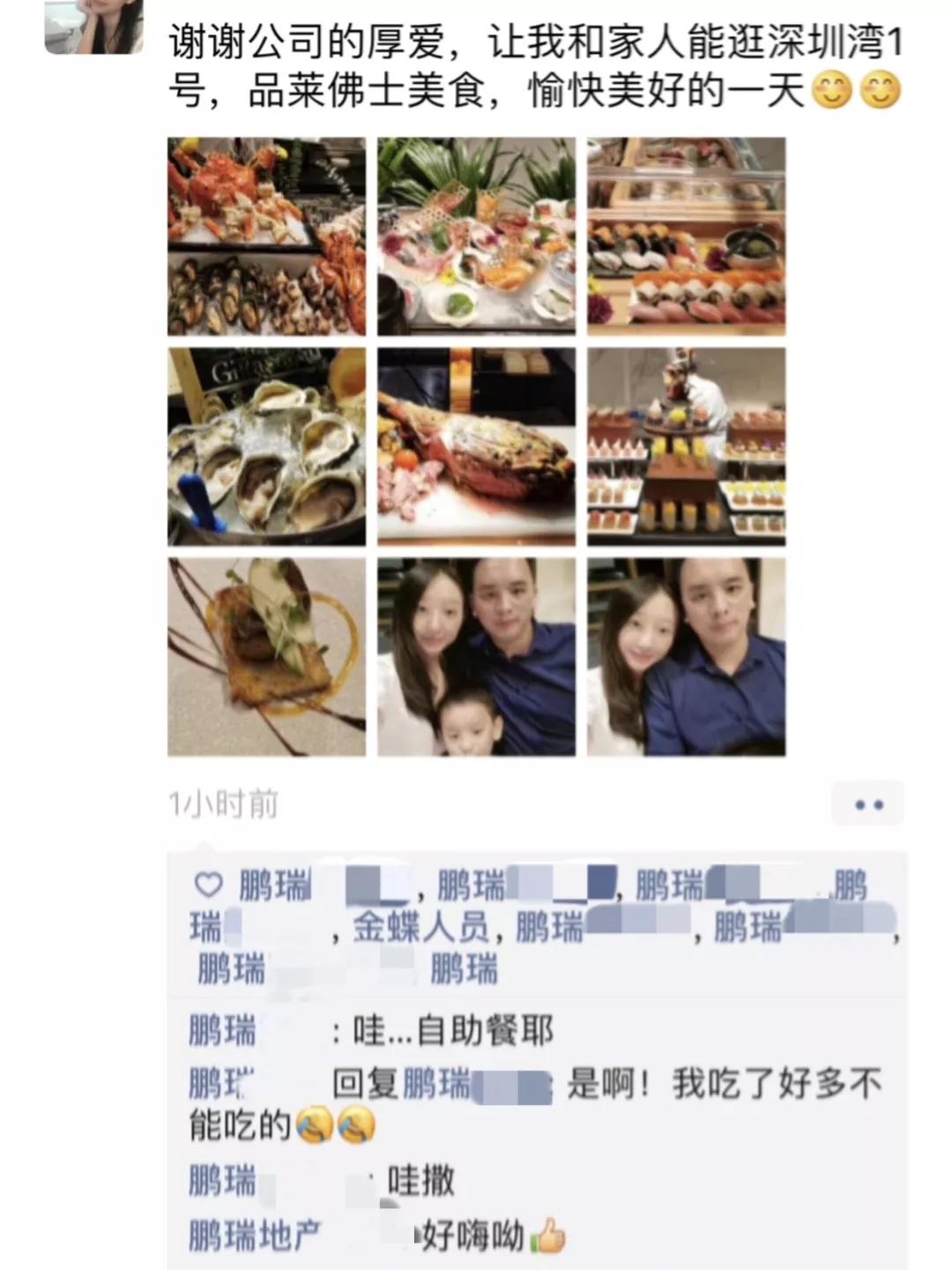This screenshot has width=952, height=1270.
Task: Enlarge the oysters on ice photo
Action: coord(266,445)
